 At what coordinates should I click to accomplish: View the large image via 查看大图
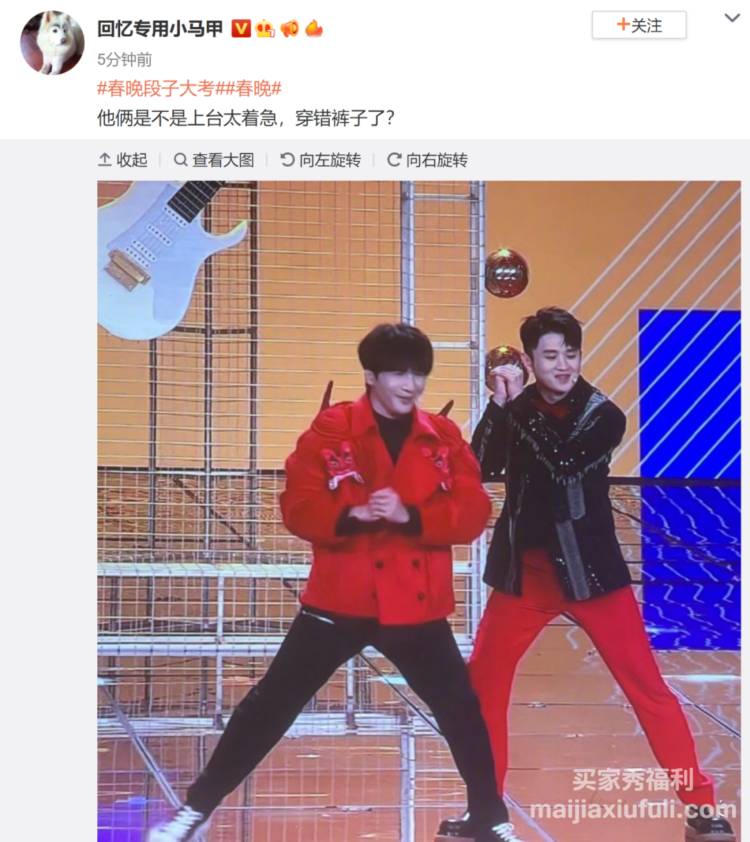(x=214, y=160)
